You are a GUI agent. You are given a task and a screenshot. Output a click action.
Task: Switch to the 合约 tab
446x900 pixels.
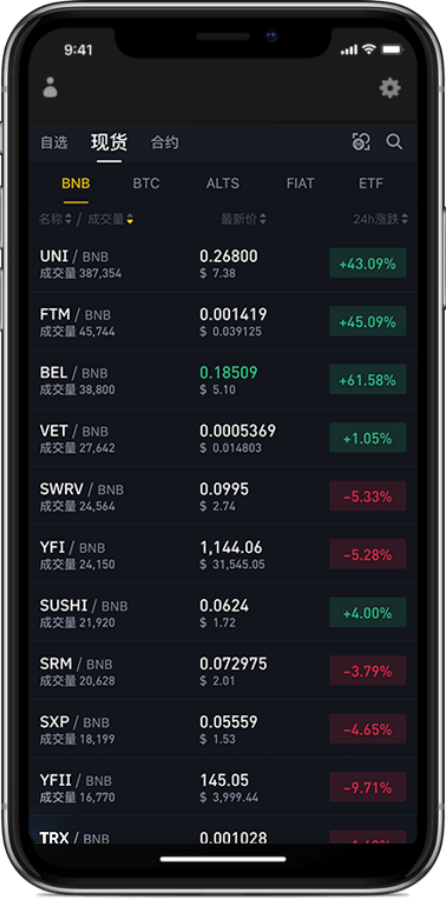coord(165,142)
